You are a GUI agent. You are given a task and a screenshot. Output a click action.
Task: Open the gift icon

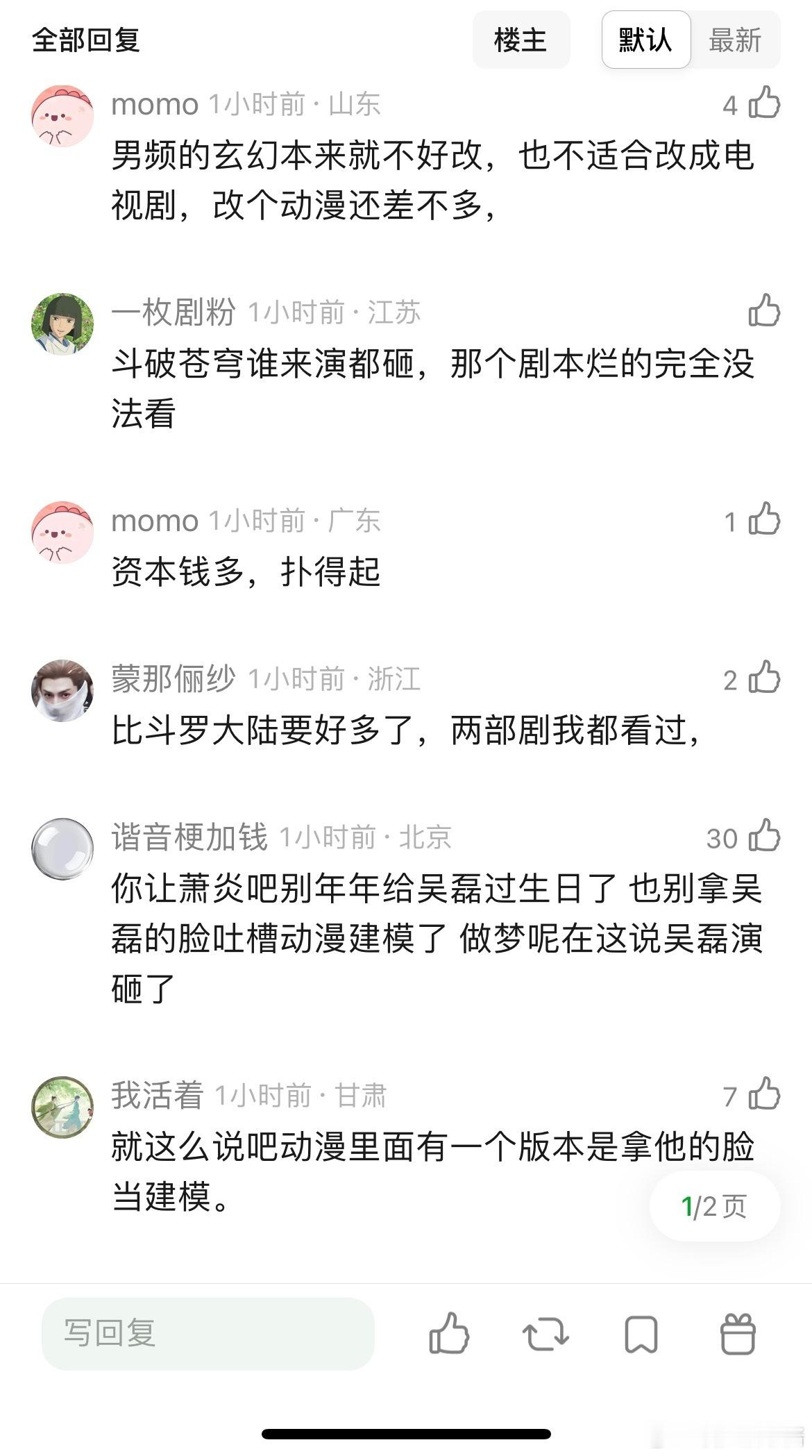click(737, 1333)
